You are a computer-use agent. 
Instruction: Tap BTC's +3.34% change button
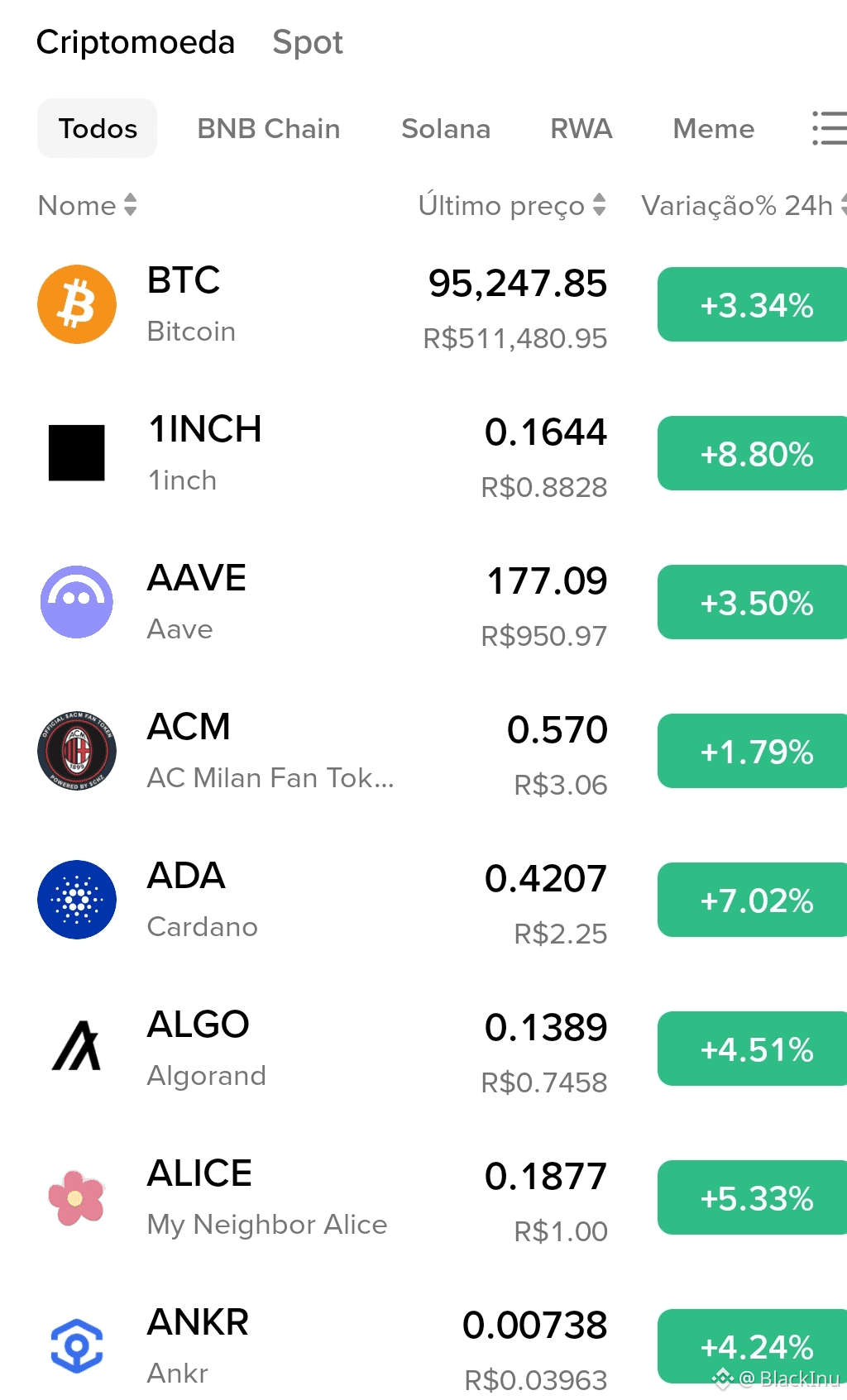click(x=755, y=304)
